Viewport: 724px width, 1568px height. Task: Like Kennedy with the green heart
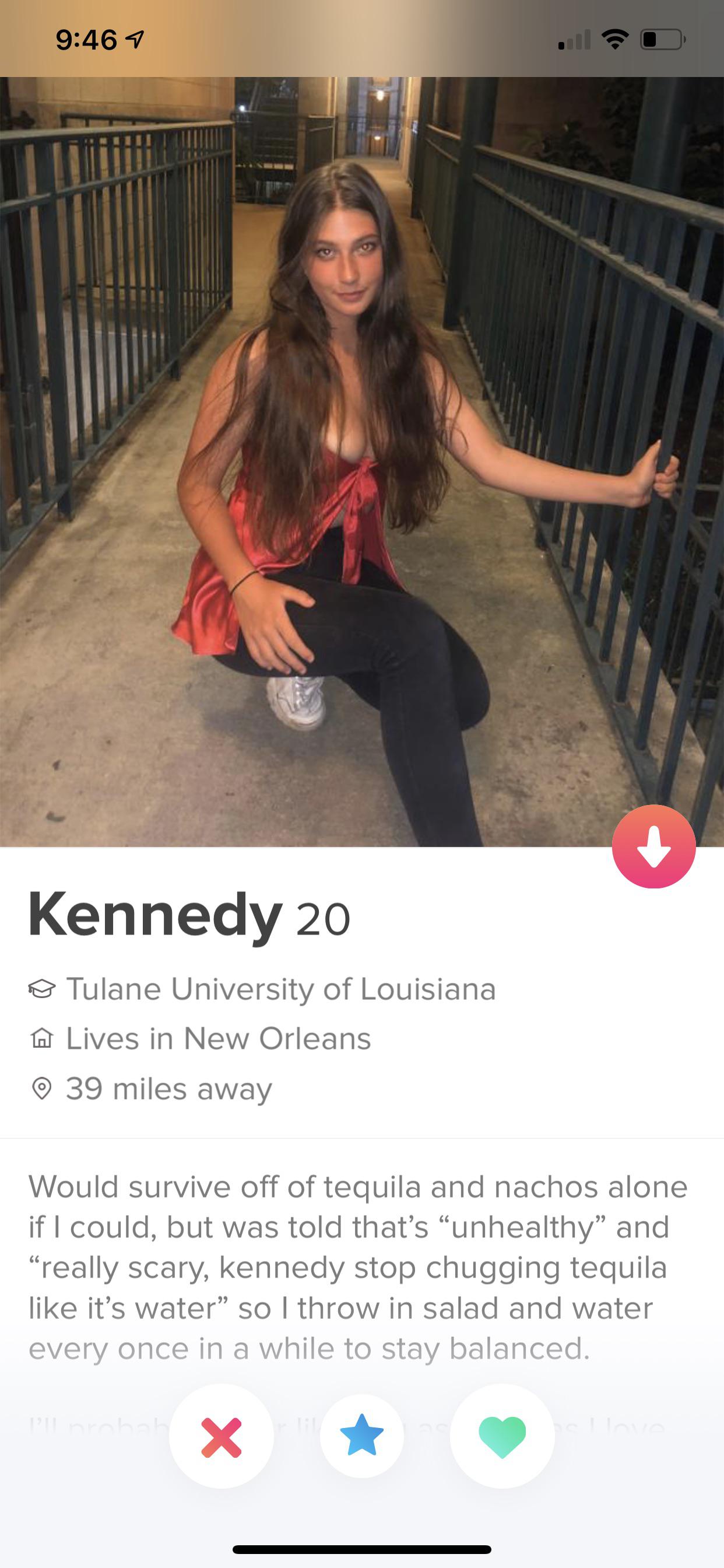coord(502,1437)
